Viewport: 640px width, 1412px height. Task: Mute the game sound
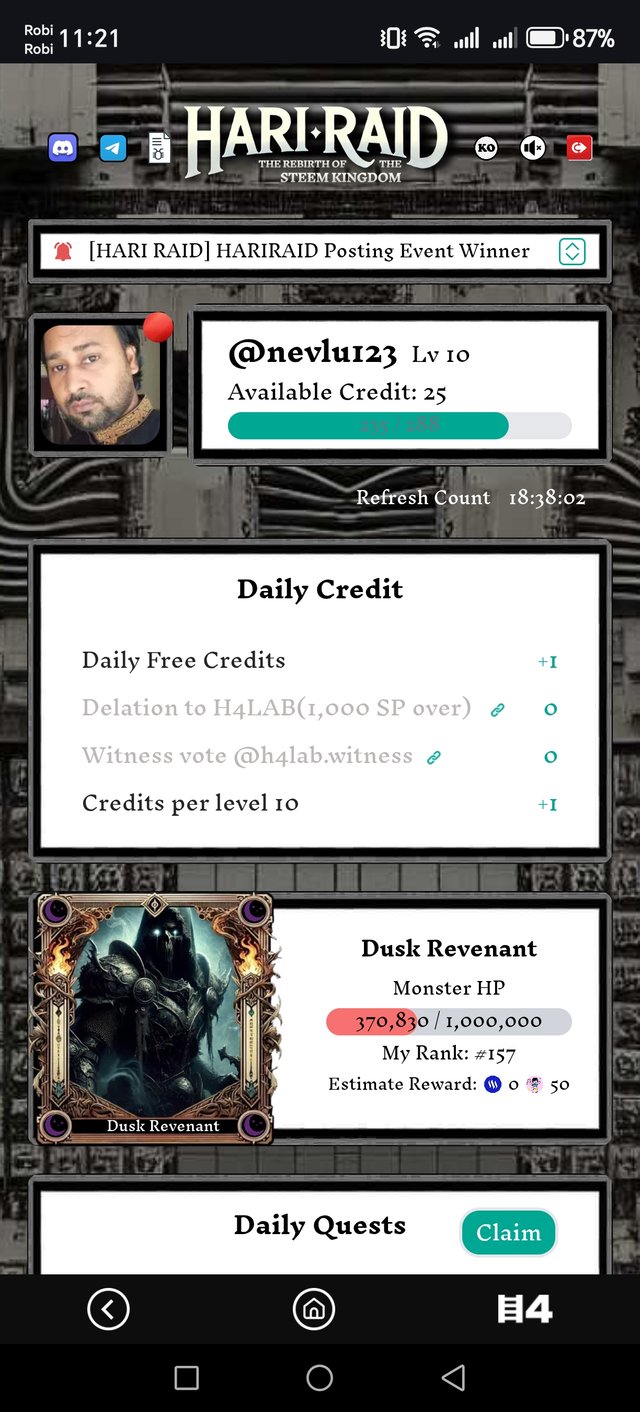click(x=533, y=148)
